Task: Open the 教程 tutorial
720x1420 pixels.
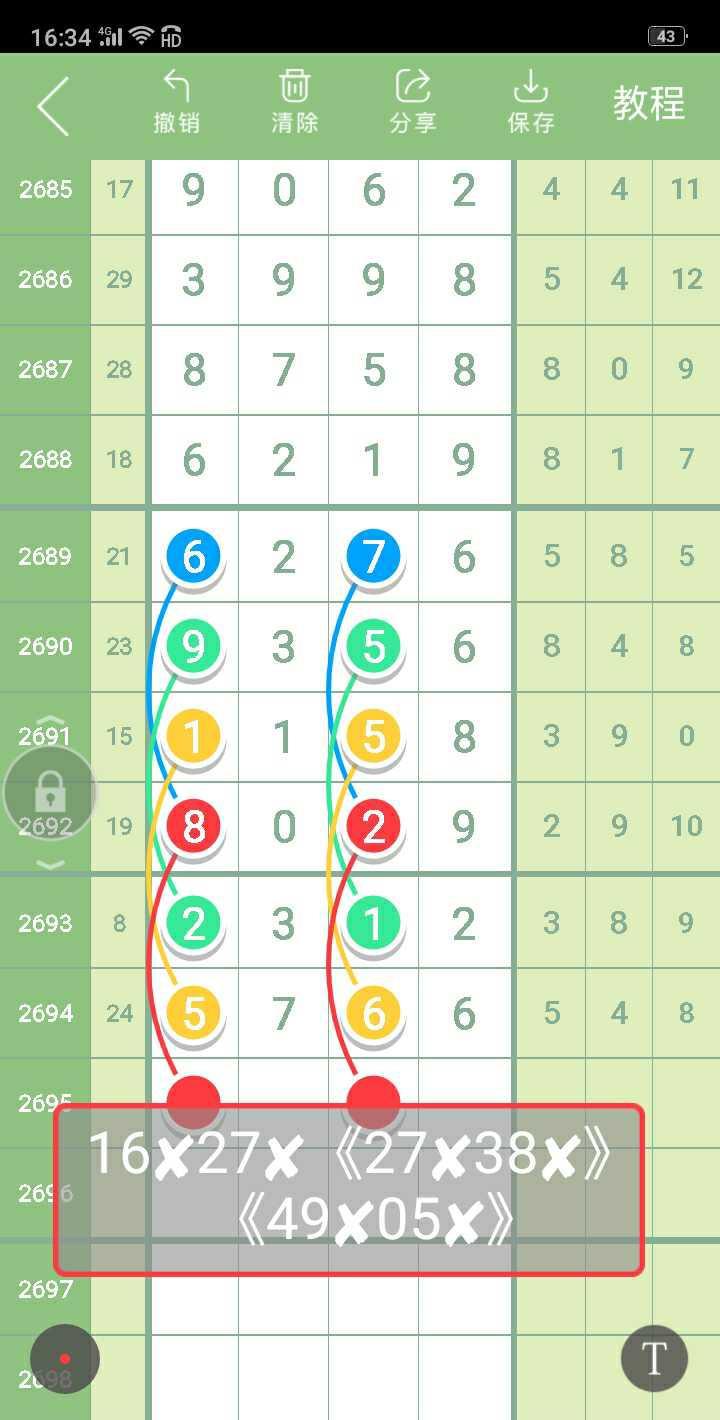Action: (648, 104)
